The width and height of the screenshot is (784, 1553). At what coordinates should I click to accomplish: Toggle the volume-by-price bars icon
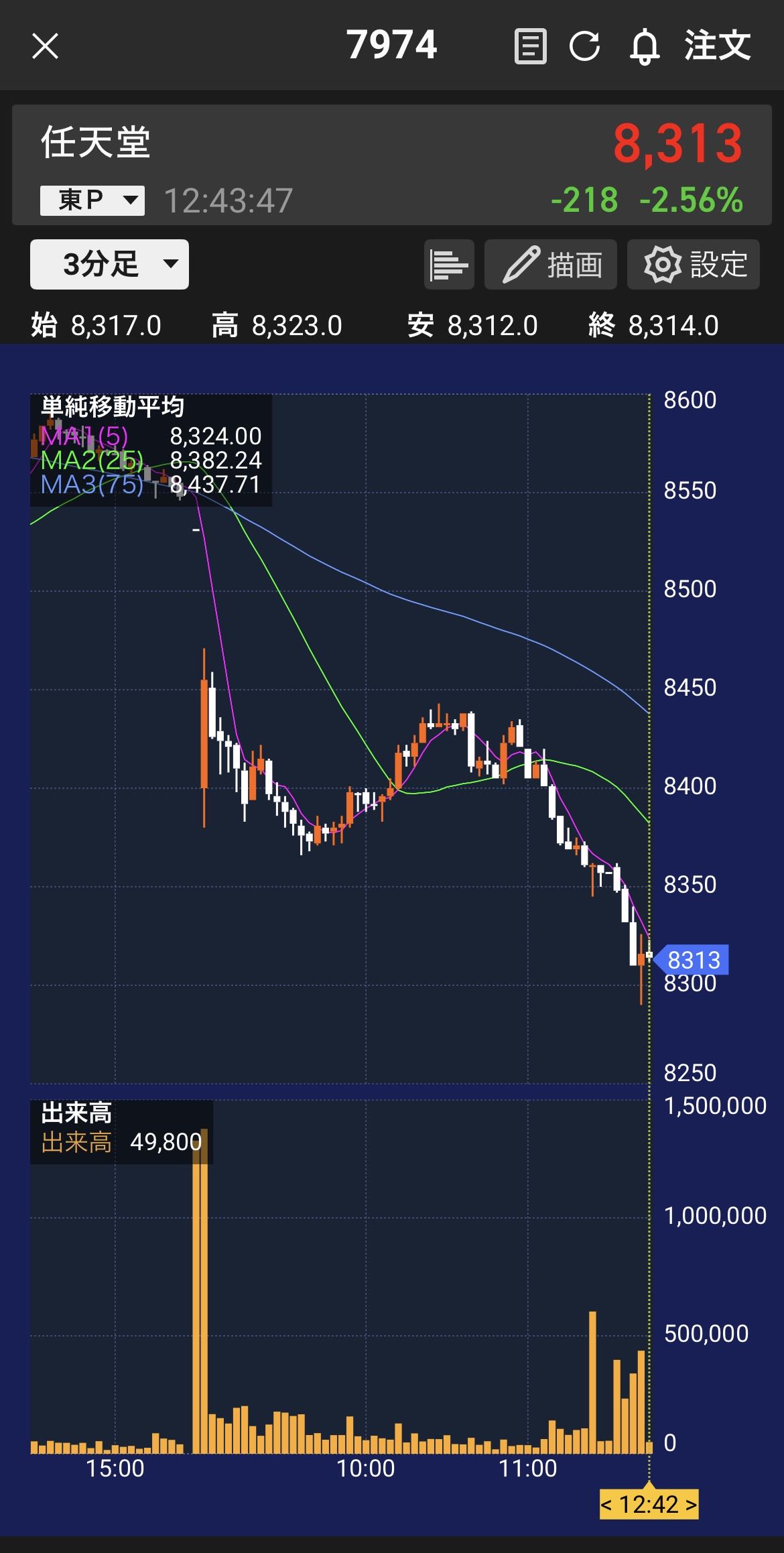[449, 265]
